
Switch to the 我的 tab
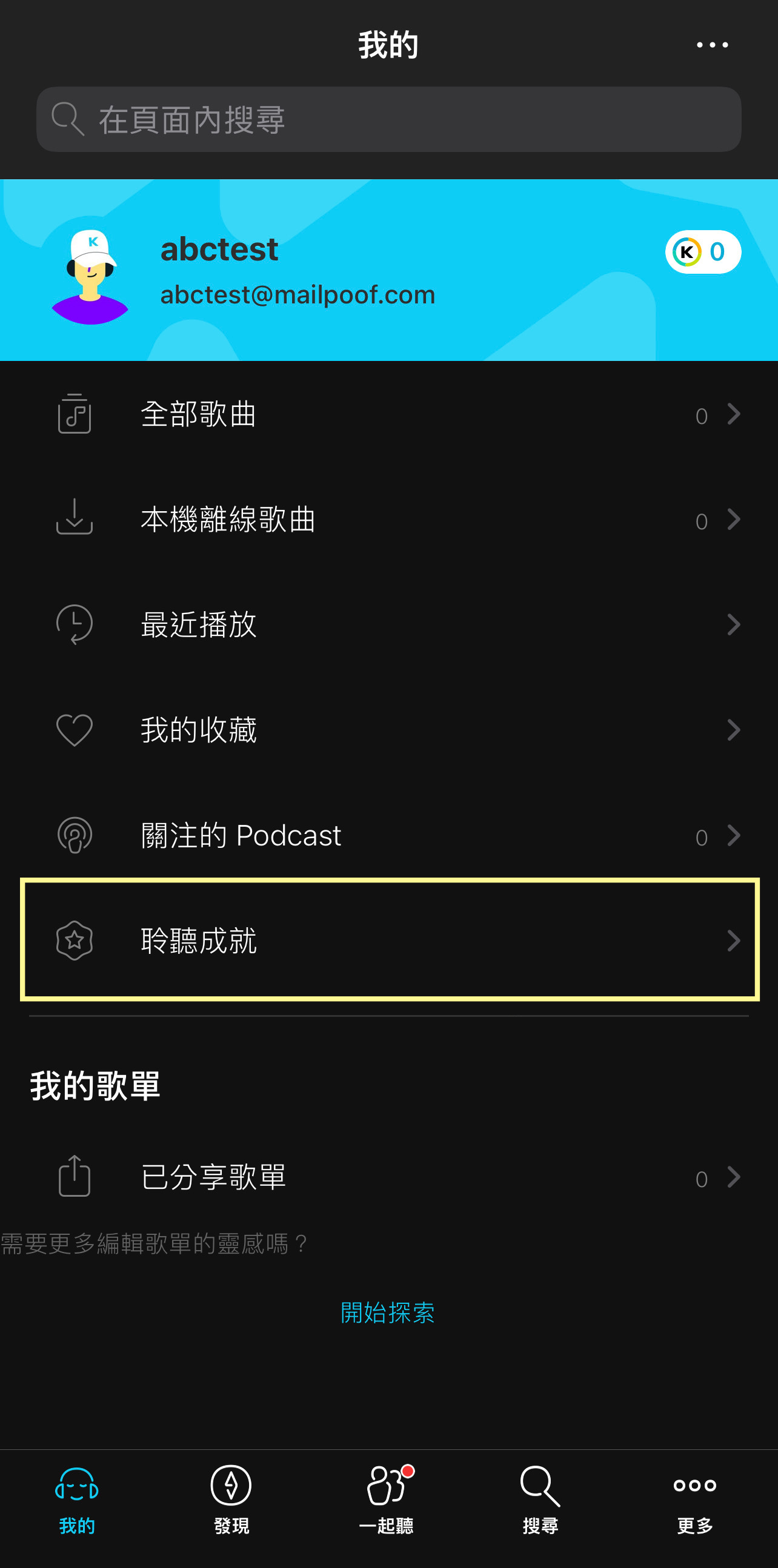[77, 1500]
